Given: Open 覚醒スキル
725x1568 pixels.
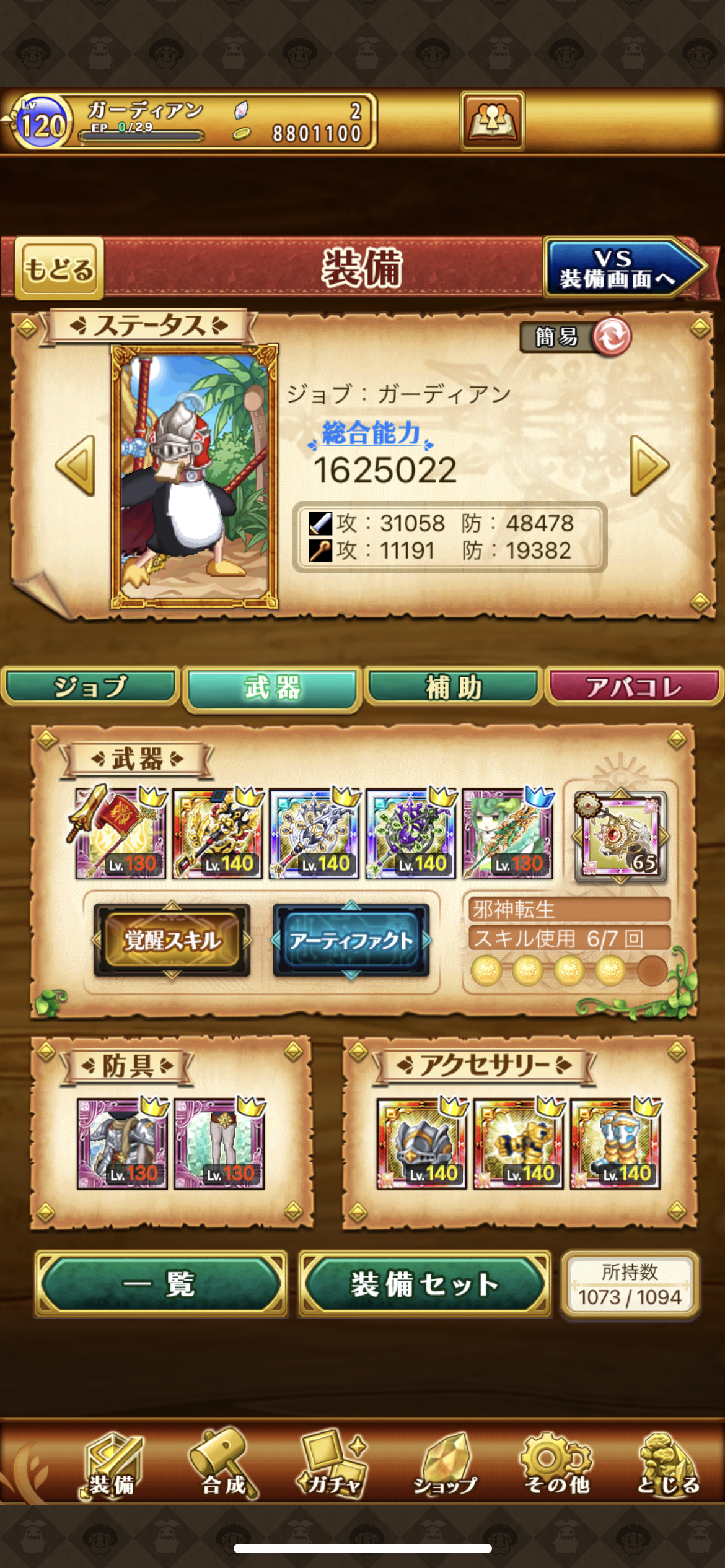Looking at the screenshot, I should pyautogui.click(x=172, y=940).
